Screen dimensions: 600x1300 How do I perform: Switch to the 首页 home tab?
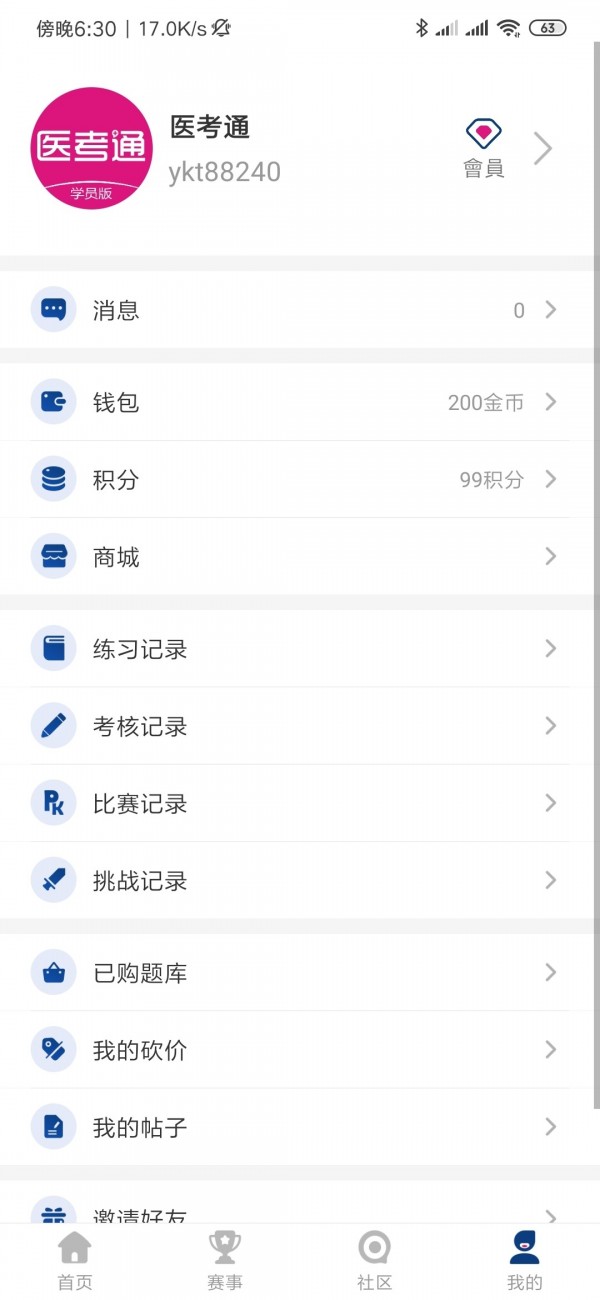tap(75, 1260)
